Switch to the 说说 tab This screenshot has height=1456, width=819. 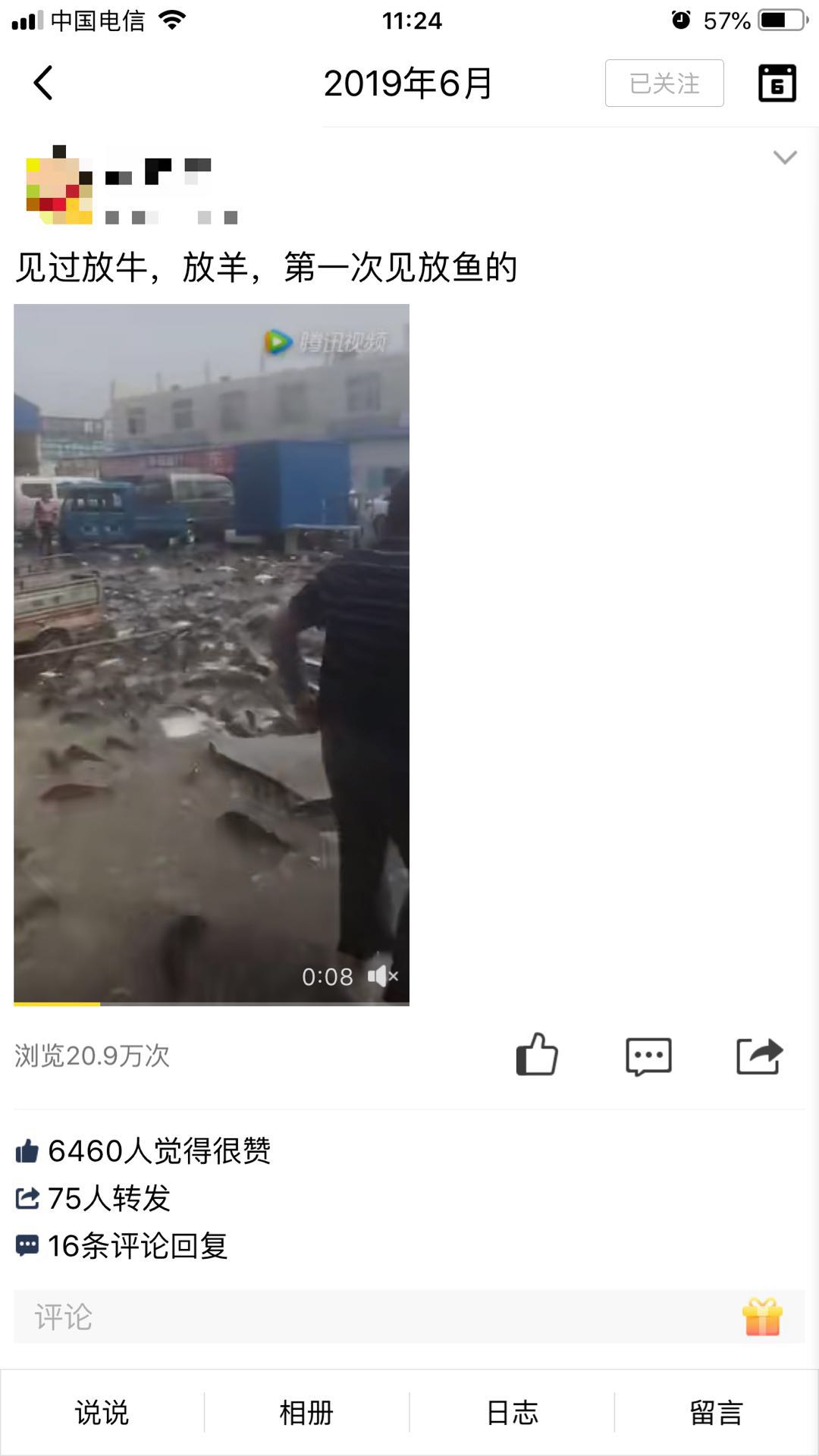coord(102,1413)
